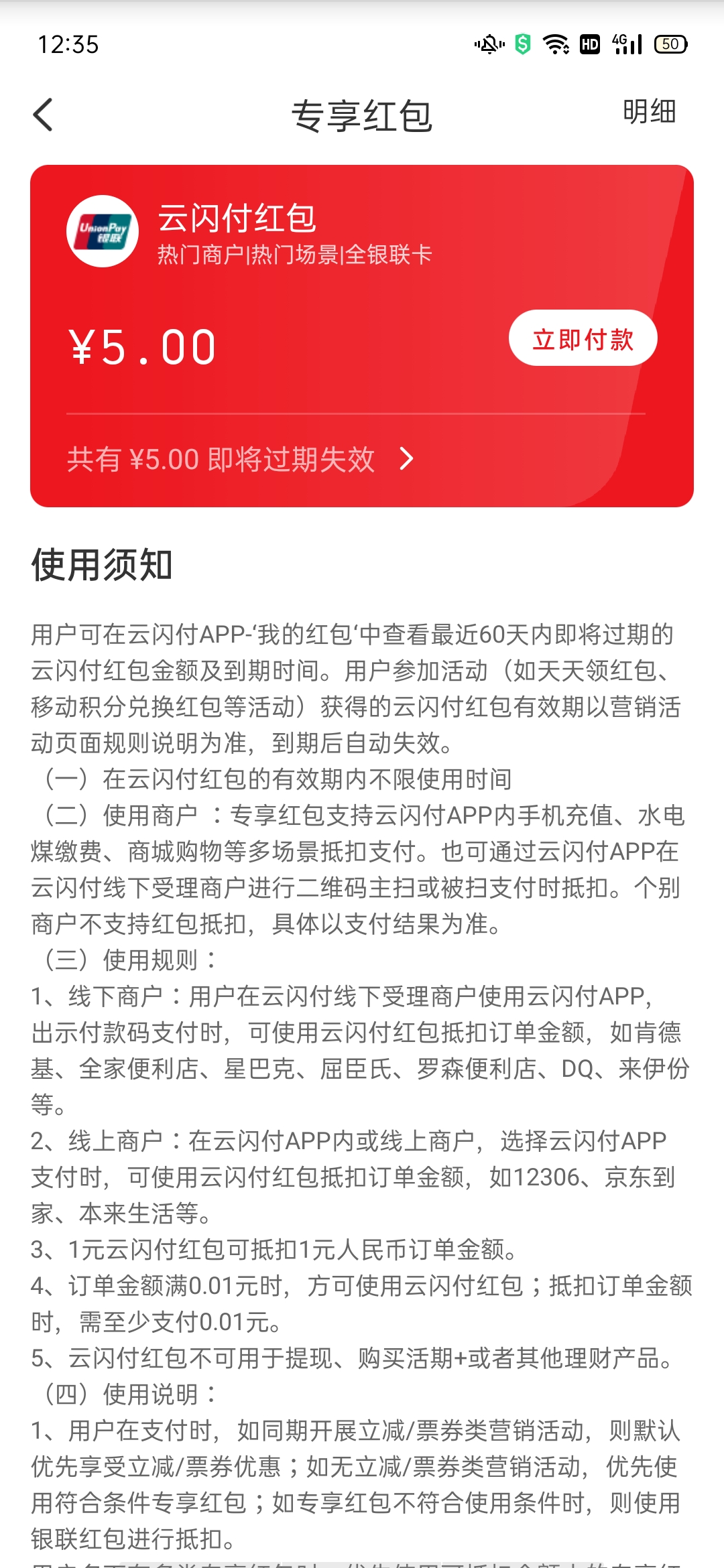Screen dimensions: 724x1568
Task: Tap the 立即付款 button
Action: (x=583, y=338)
